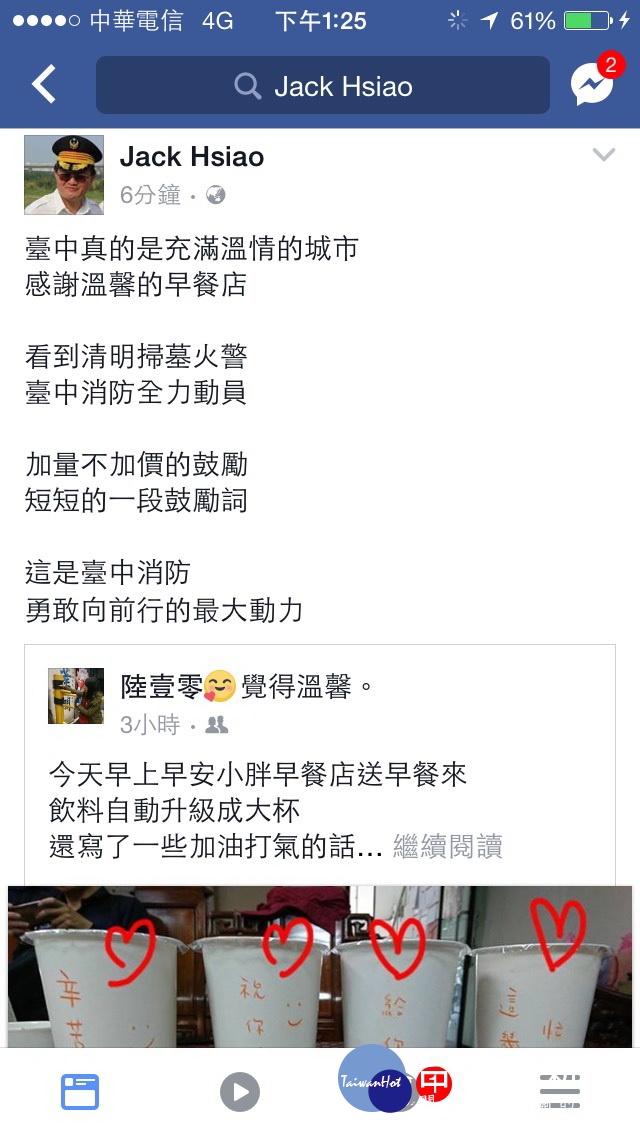
Task: Expand the post options chevron
Action: point(603,154)
